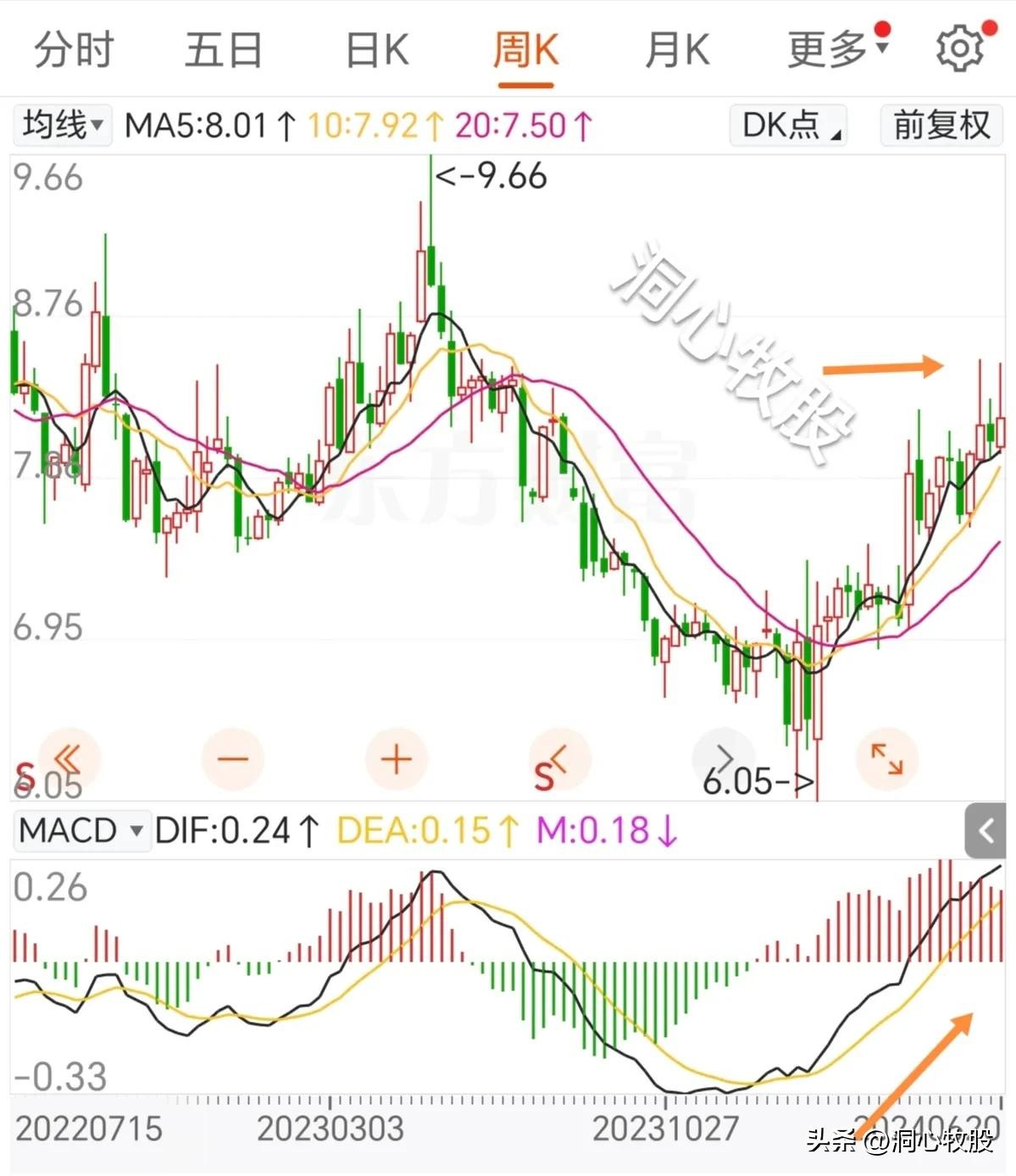
Task: Select the 月K tab
Action: [676, 49]
